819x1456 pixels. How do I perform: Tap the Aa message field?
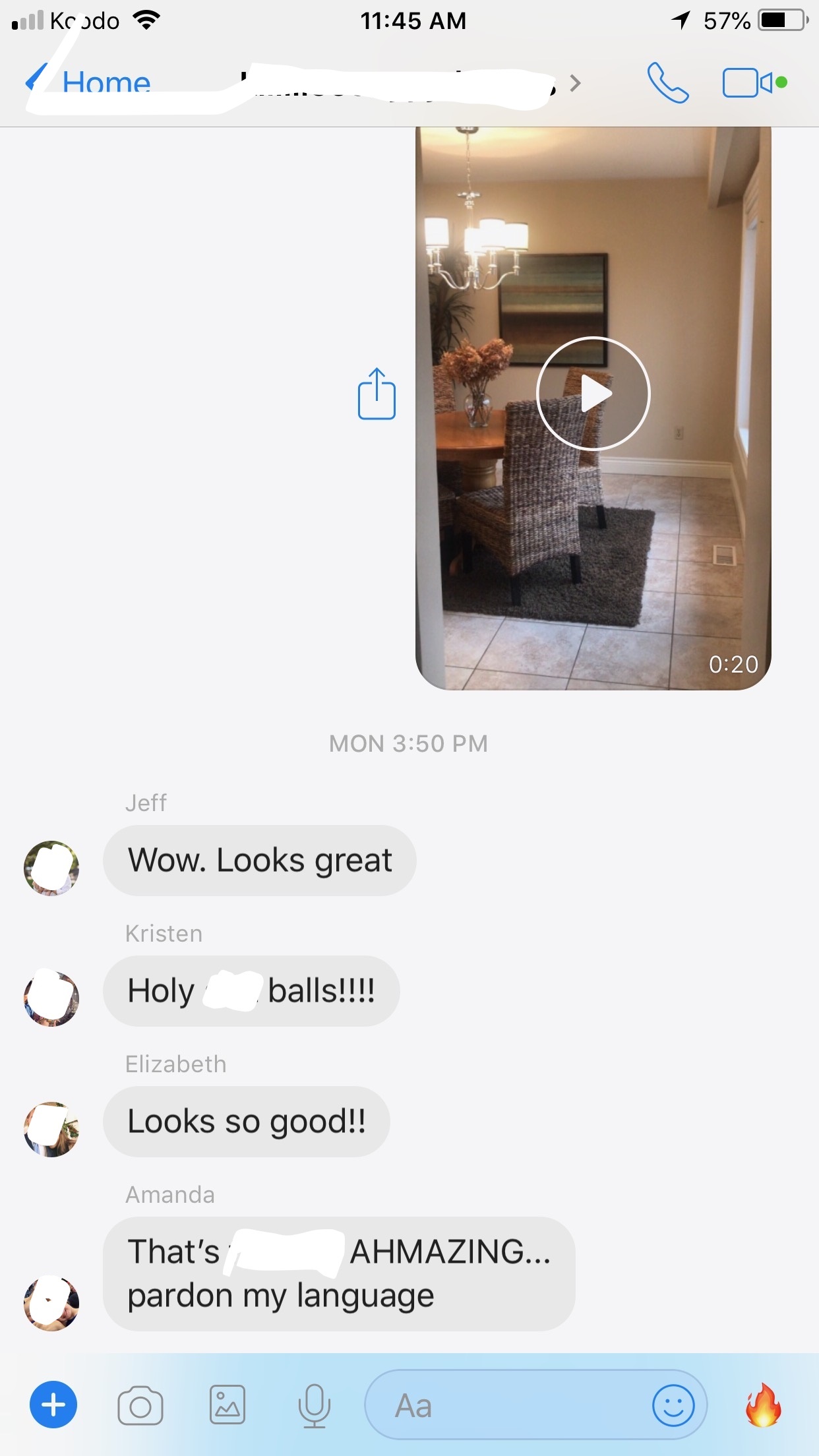tap(508, 1405)
